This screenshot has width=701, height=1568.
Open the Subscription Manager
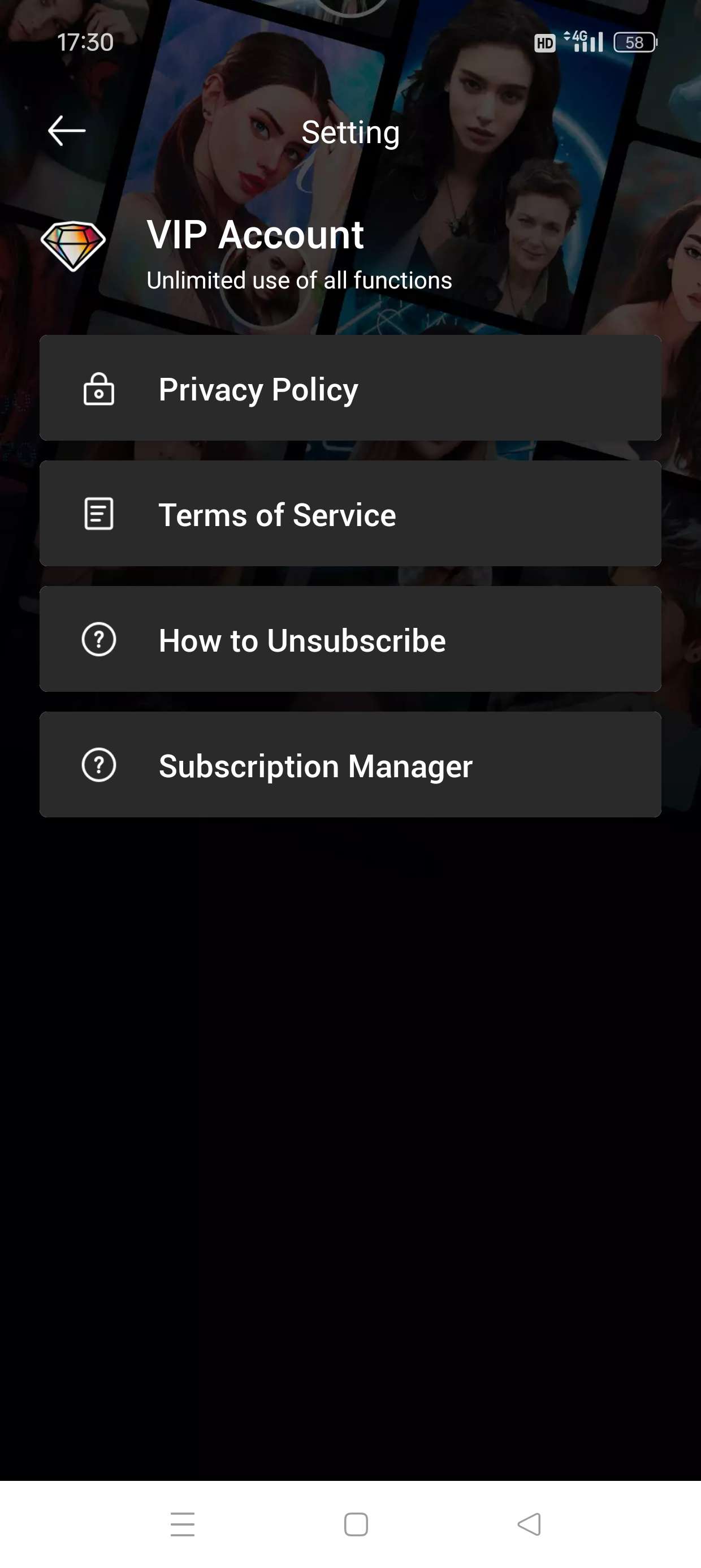pos(350,765)
